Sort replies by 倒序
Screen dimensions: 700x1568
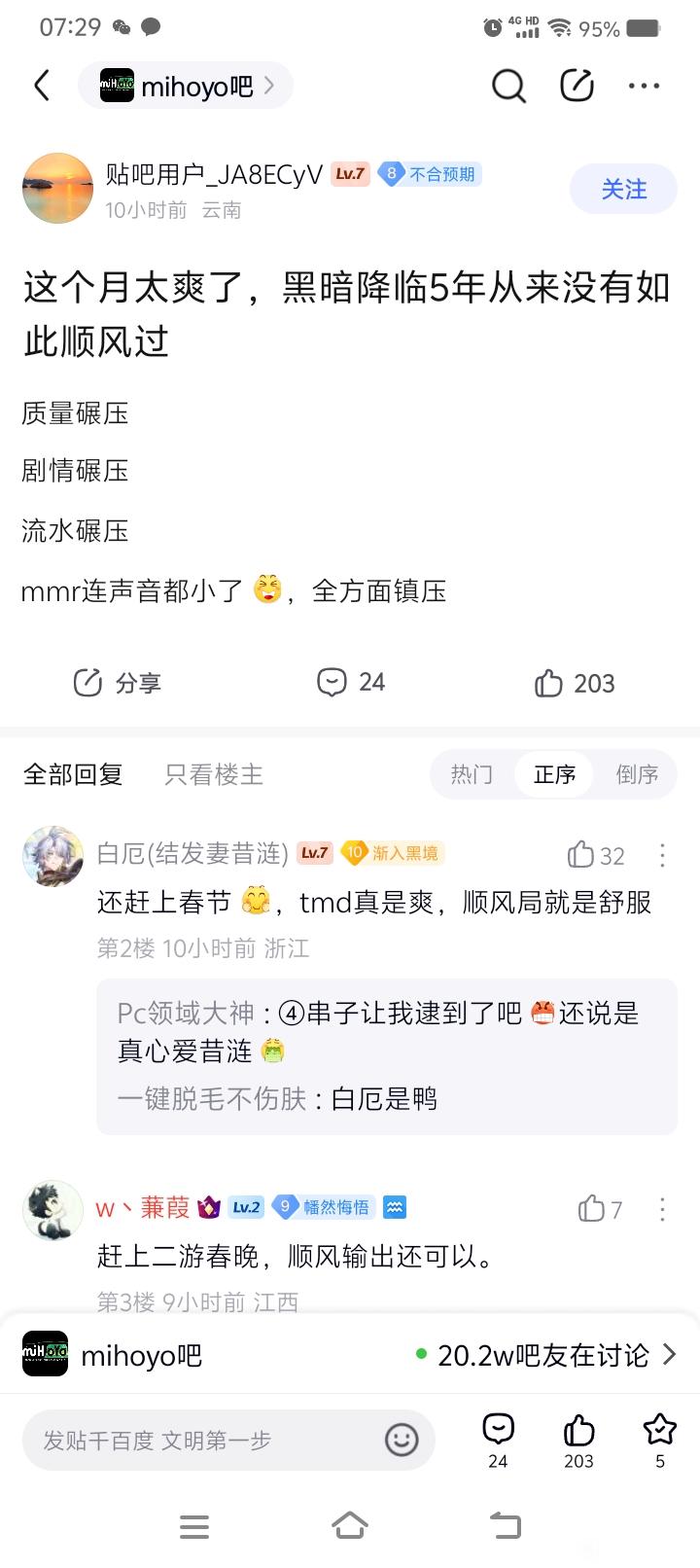coord(637,774)
